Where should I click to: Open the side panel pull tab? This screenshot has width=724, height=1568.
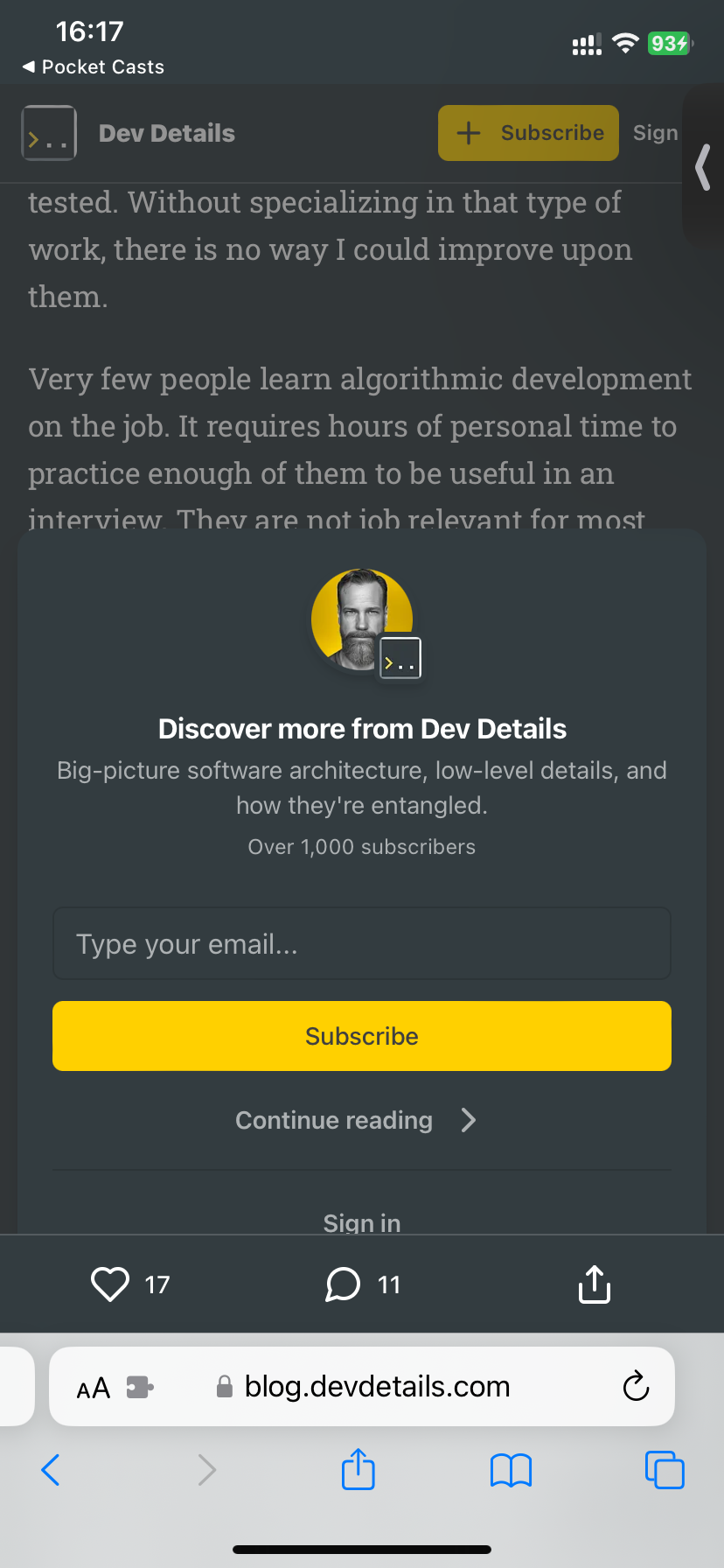pos(704,168)
